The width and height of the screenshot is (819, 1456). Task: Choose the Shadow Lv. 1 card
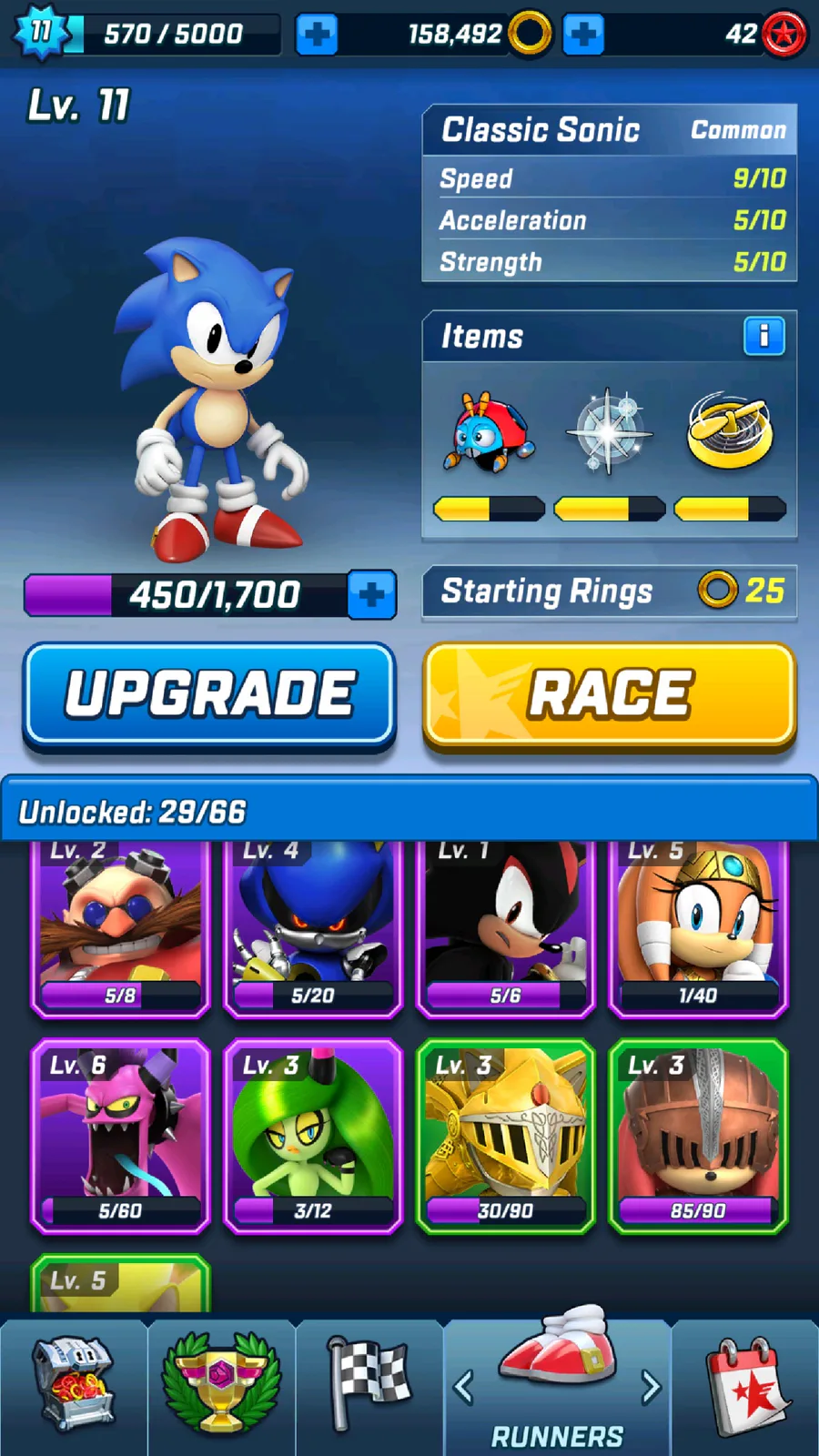coord(506,926)
